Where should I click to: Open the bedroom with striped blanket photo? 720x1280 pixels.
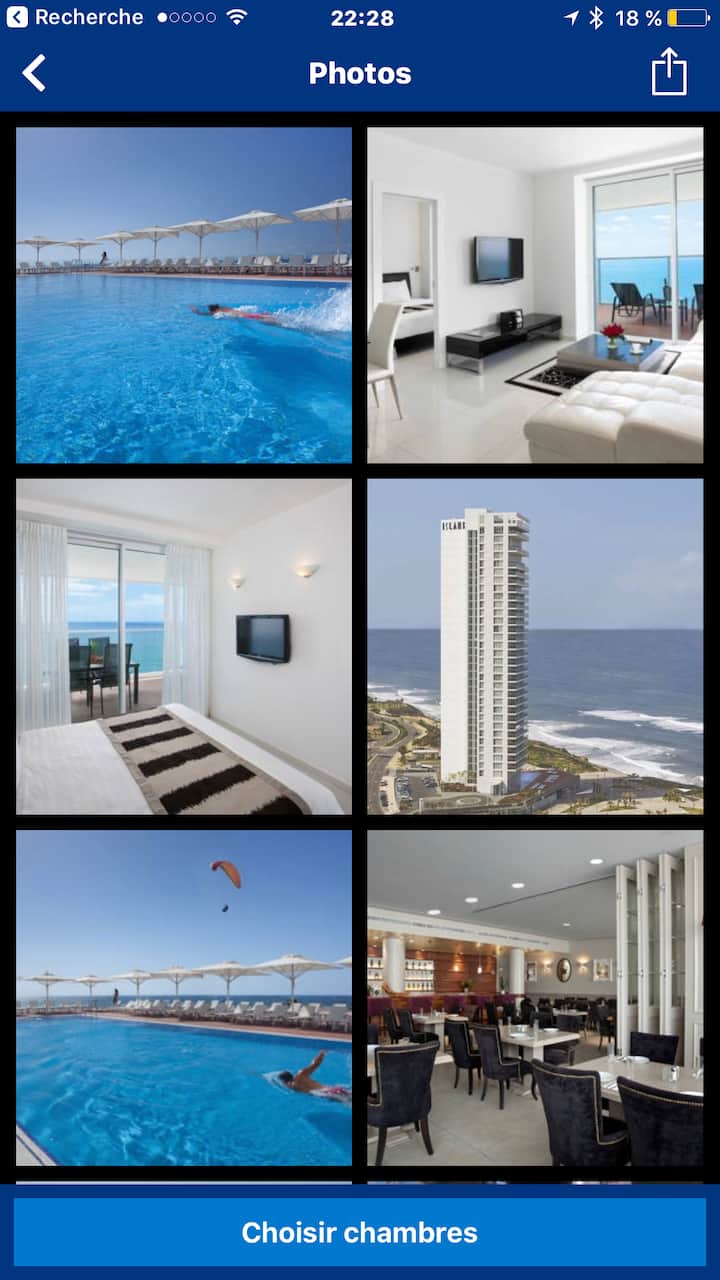pos(184,646)
